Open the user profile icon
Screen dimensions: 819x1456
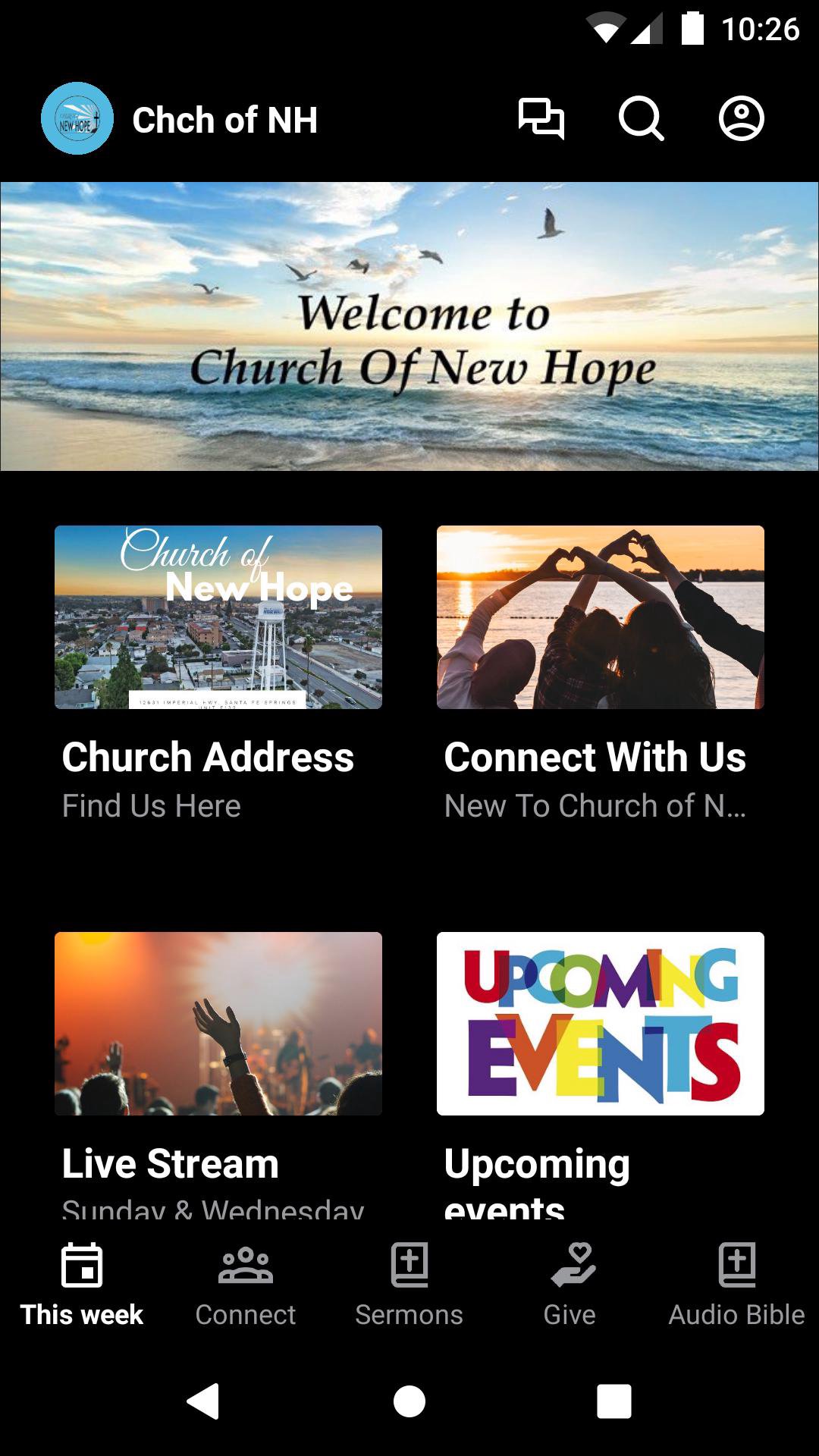point(741,119)
